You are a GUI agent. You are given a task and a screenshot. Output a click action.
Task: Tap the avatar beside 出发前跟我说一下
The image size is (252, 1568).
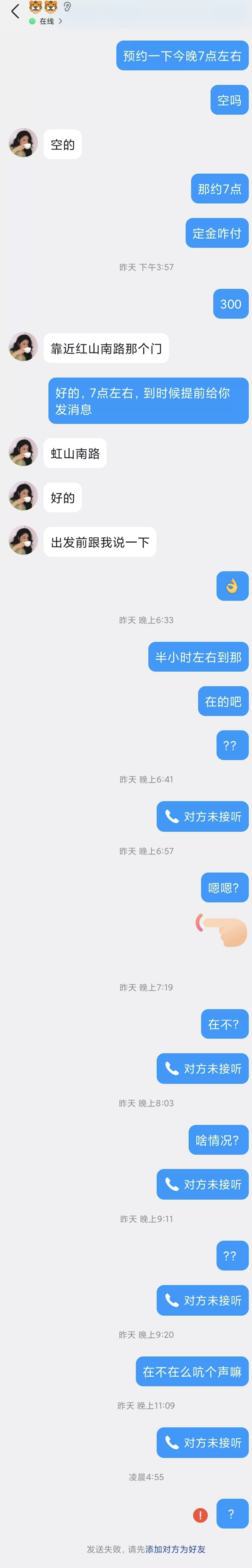click(23, 541)
